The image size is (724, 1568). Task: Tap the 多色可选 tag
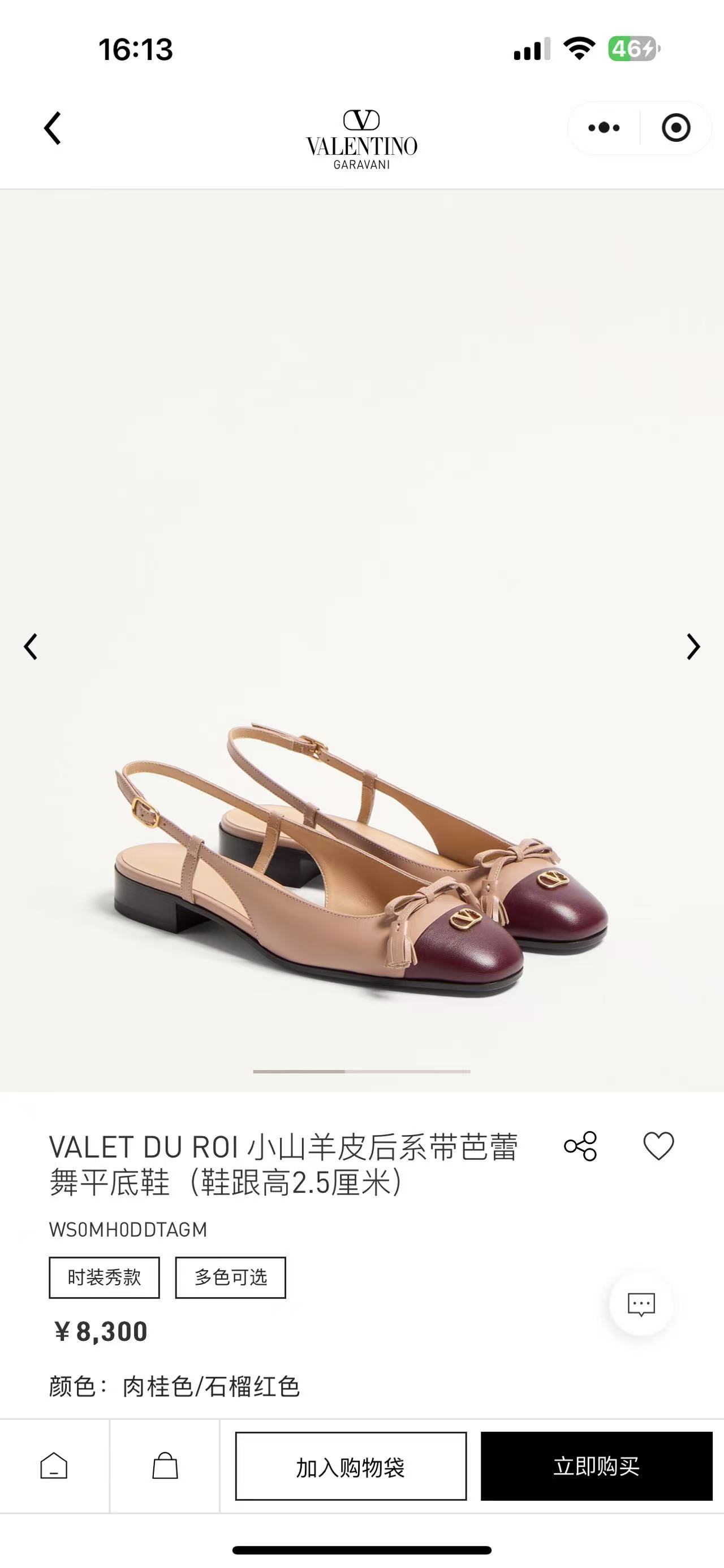click(x=230, y=1277)
